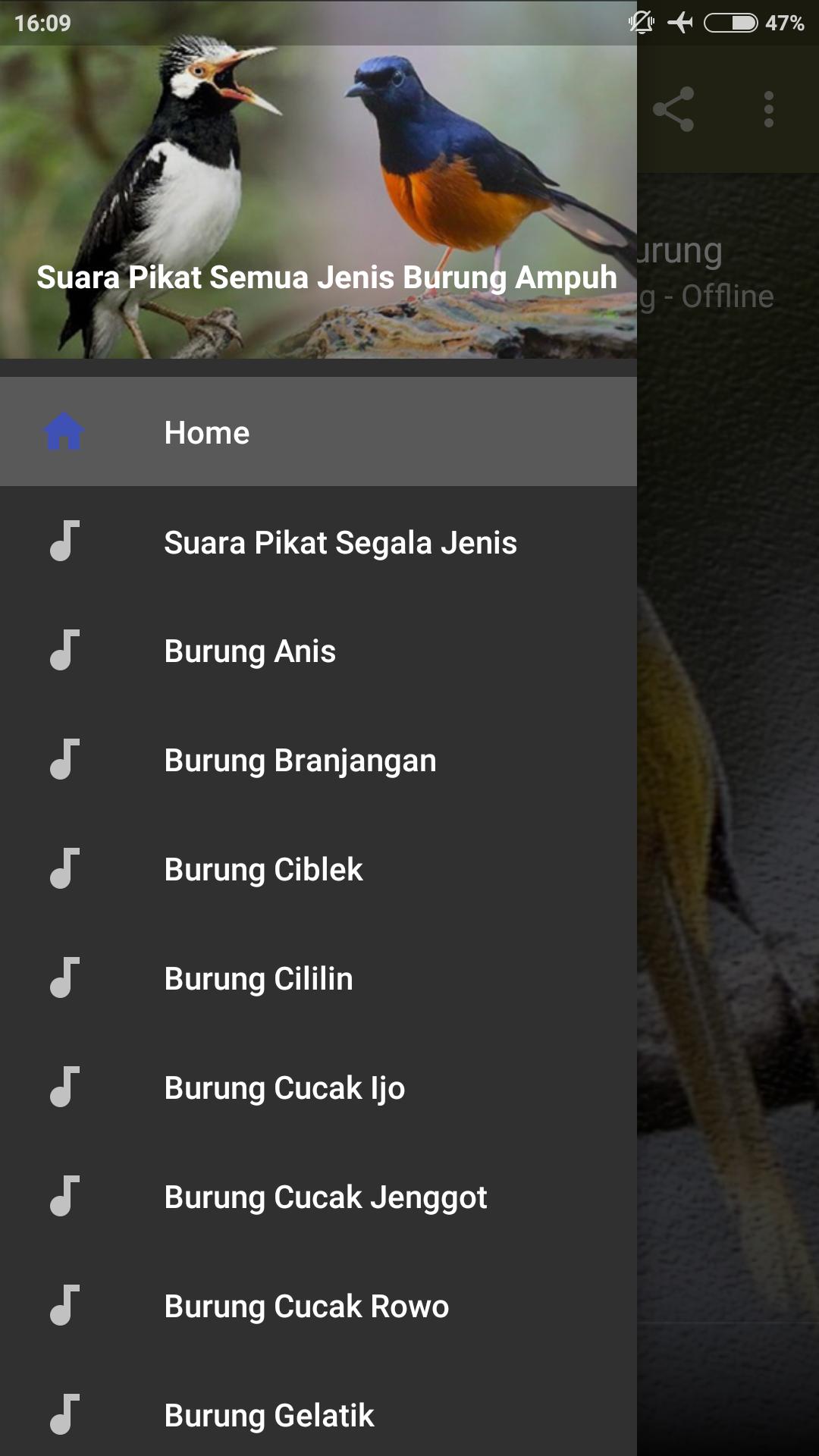Open the three-dot overflow menu
This screenshot has height=1456, width=819.
coord(769,109)
